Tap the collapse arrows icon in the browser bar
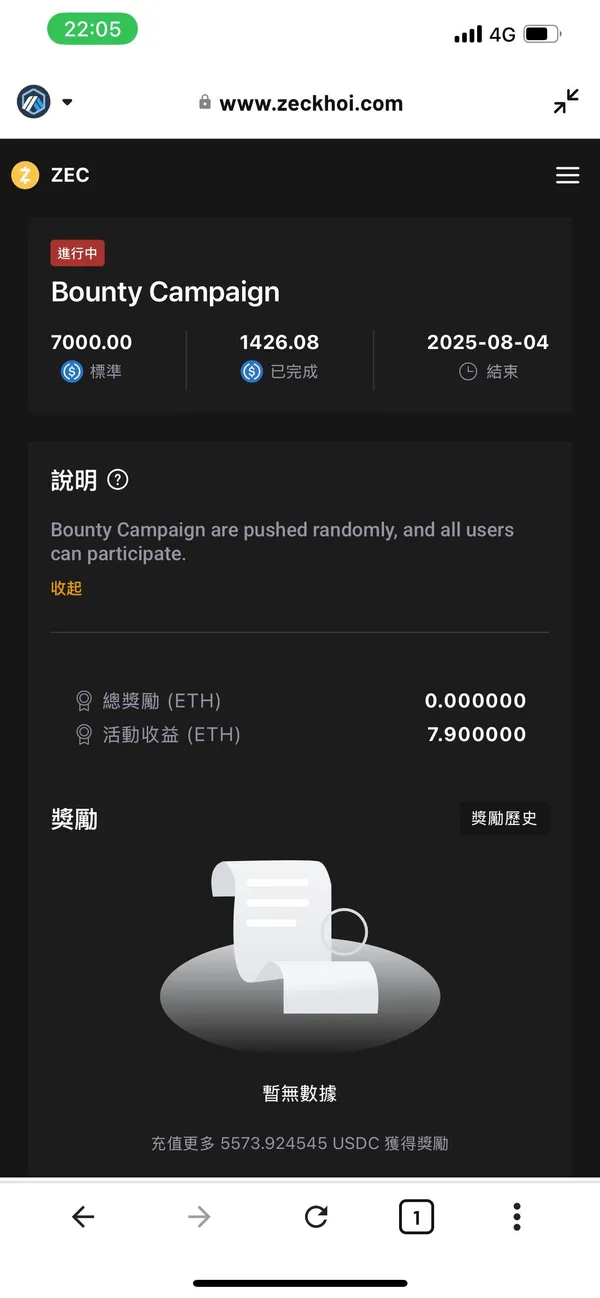 (566, 102)
